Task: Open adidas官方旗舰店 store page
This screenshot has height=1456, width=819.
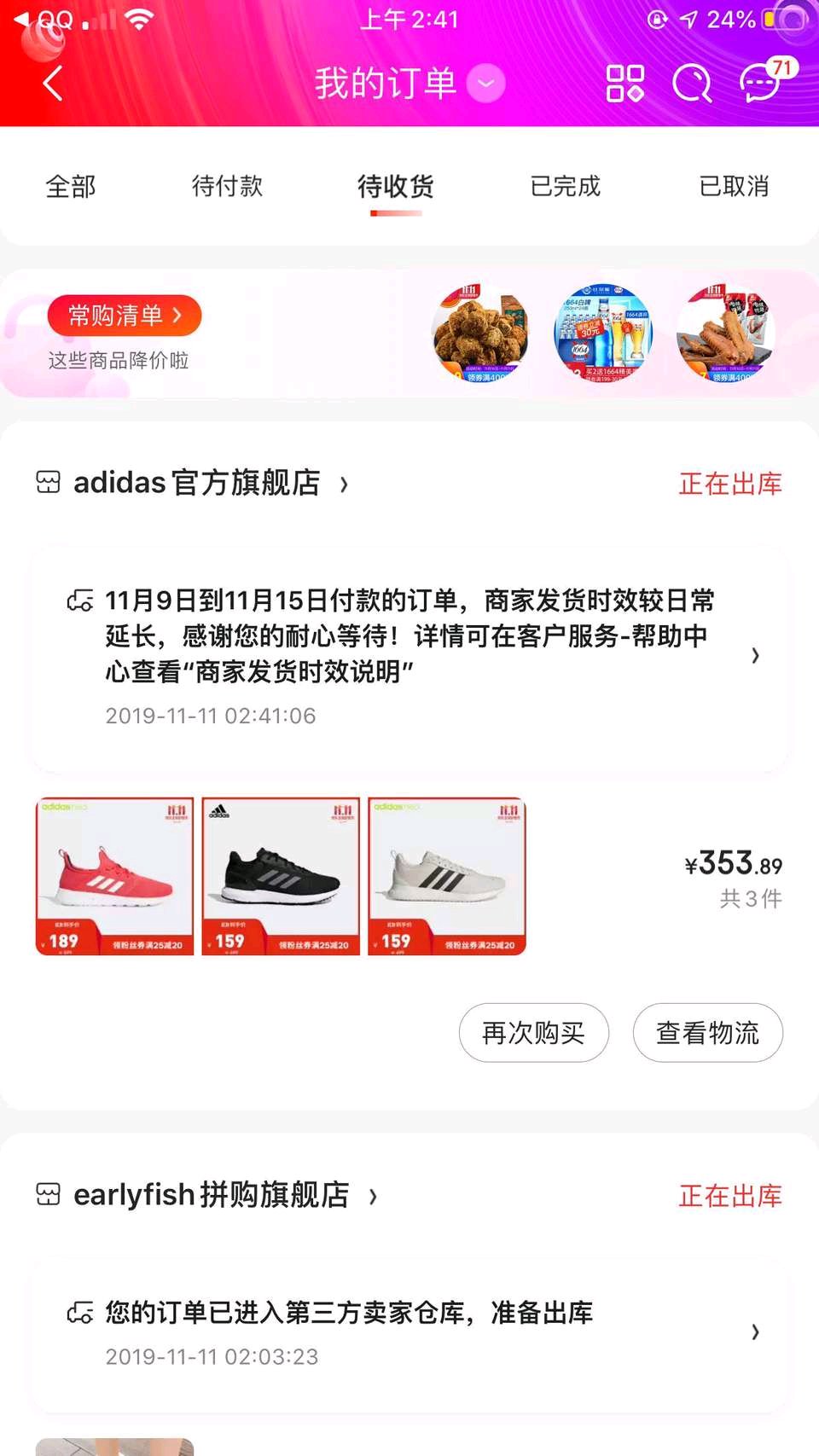Action: click(x=196, y=483)
